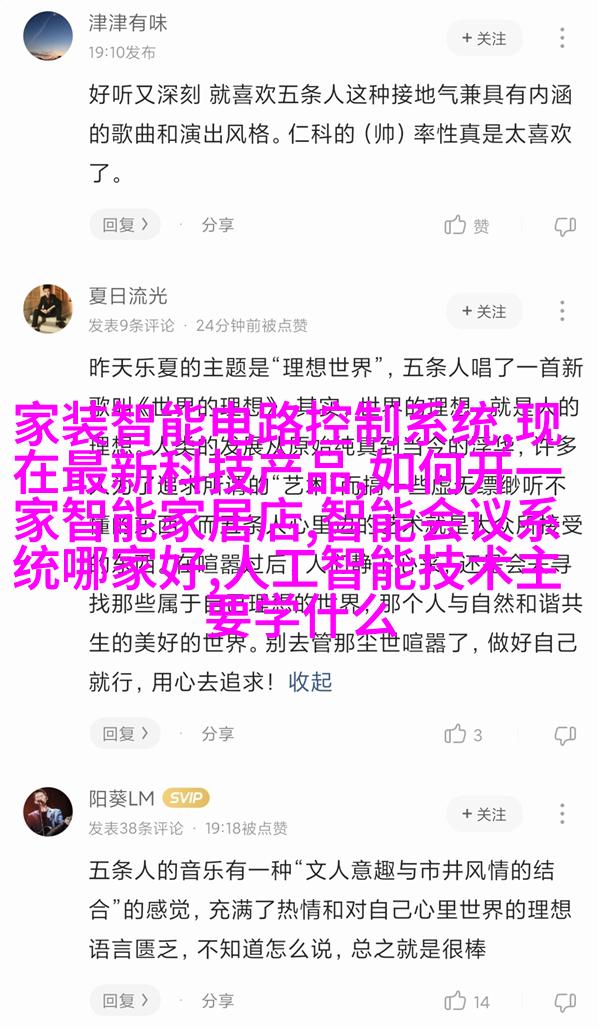
Task: Open overflow menu on 阳葵LM's comment
Action: [x=563, y=814]
